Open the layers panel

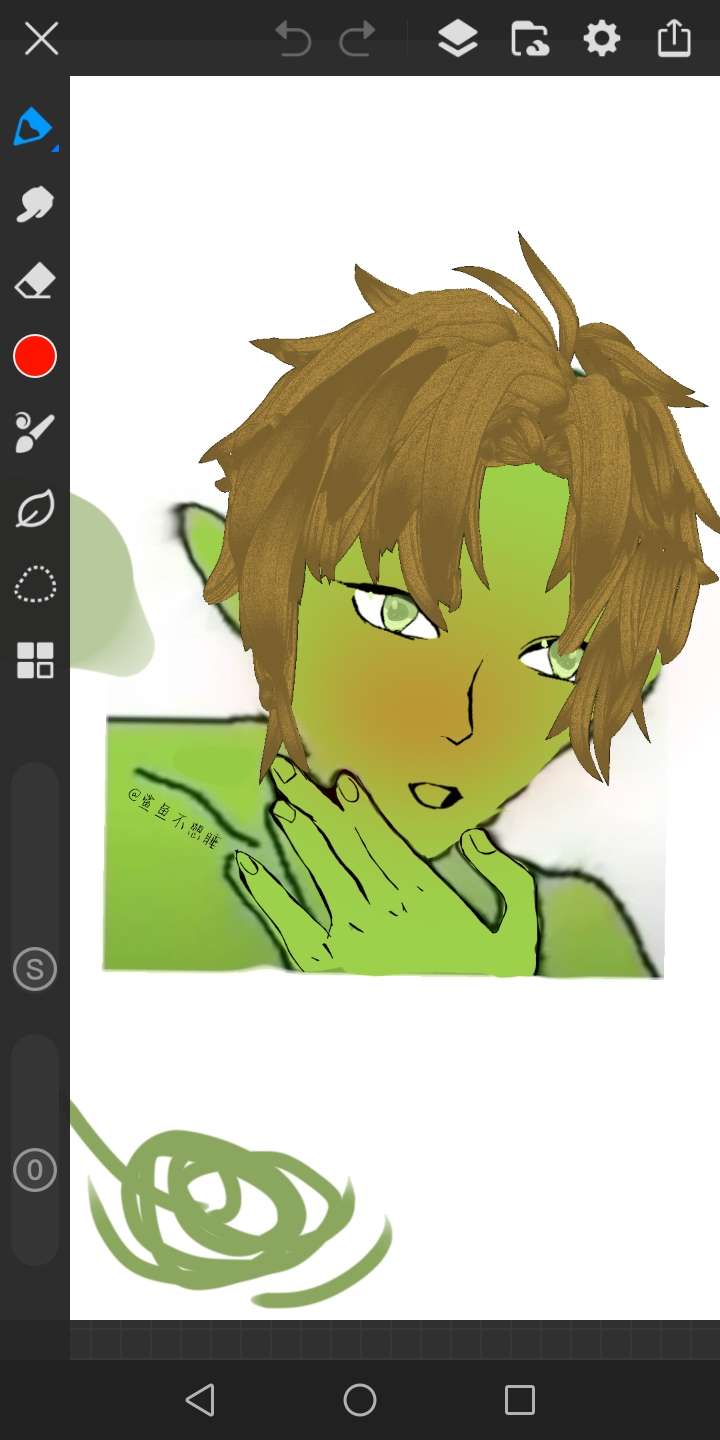coord(457,39)
